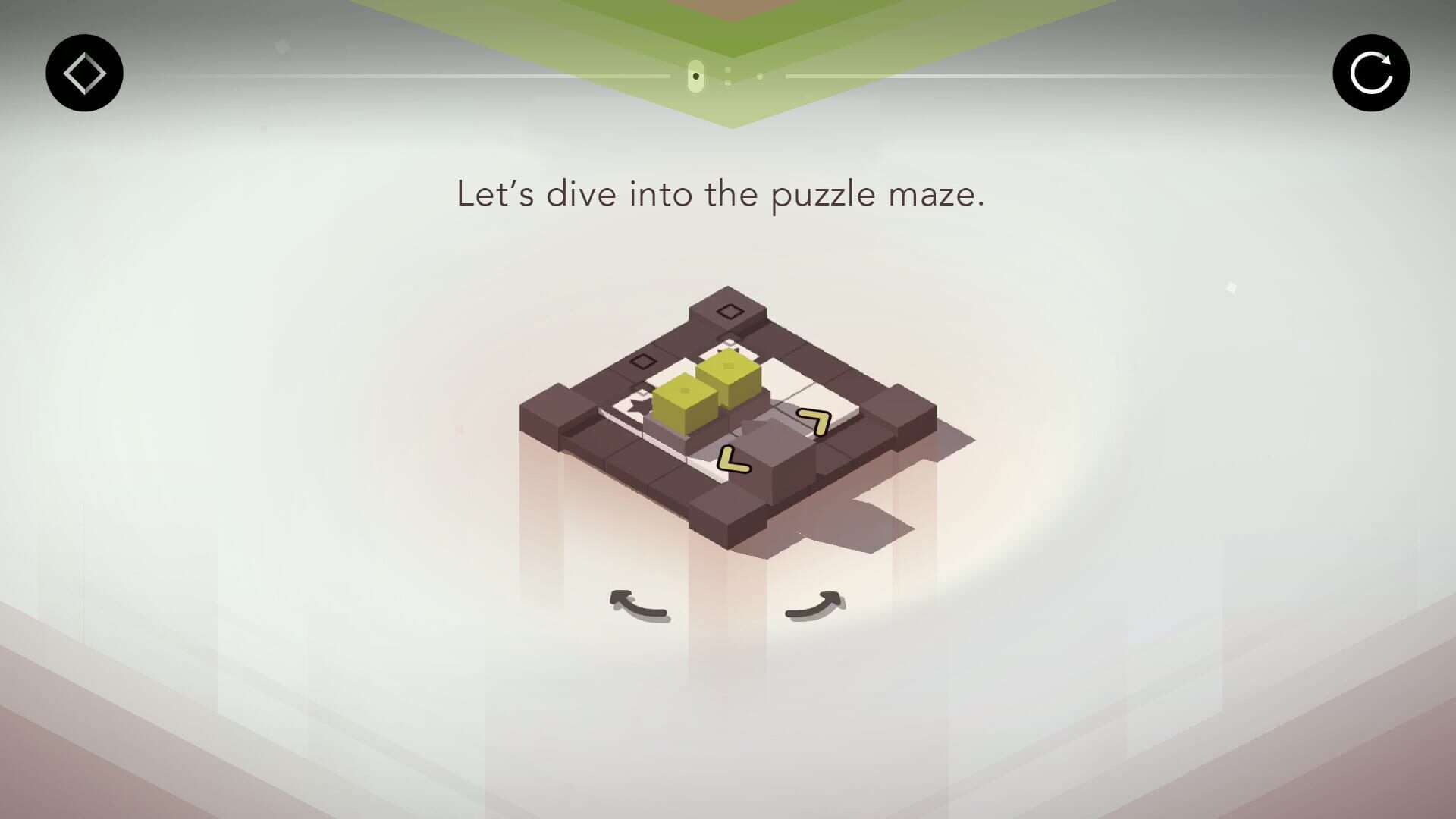Restart the level with the reset icon

[x=1371, y=73]
